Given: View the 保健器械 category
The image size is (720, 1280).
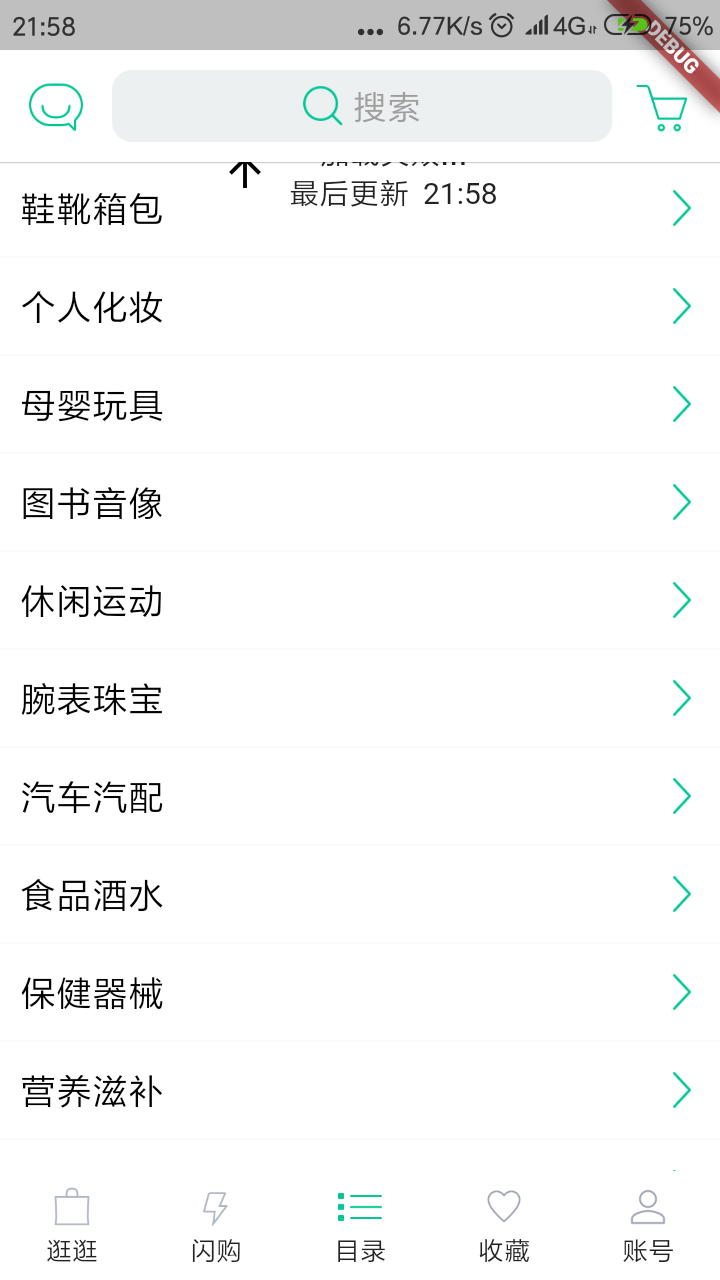Looking at the screenshot, I should [x=360, y=993].
